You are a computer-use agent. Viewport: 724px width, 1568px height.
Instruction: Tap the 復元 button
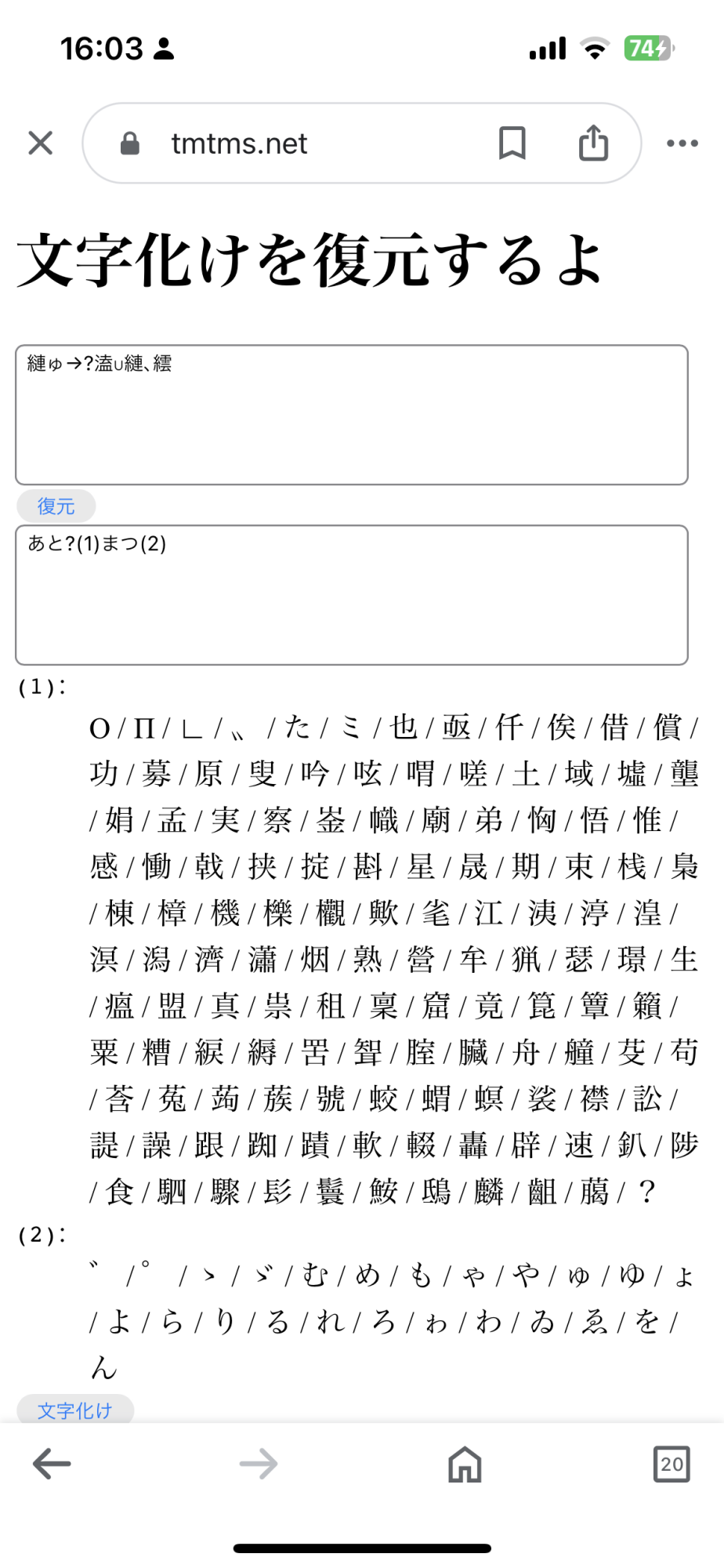56,506
